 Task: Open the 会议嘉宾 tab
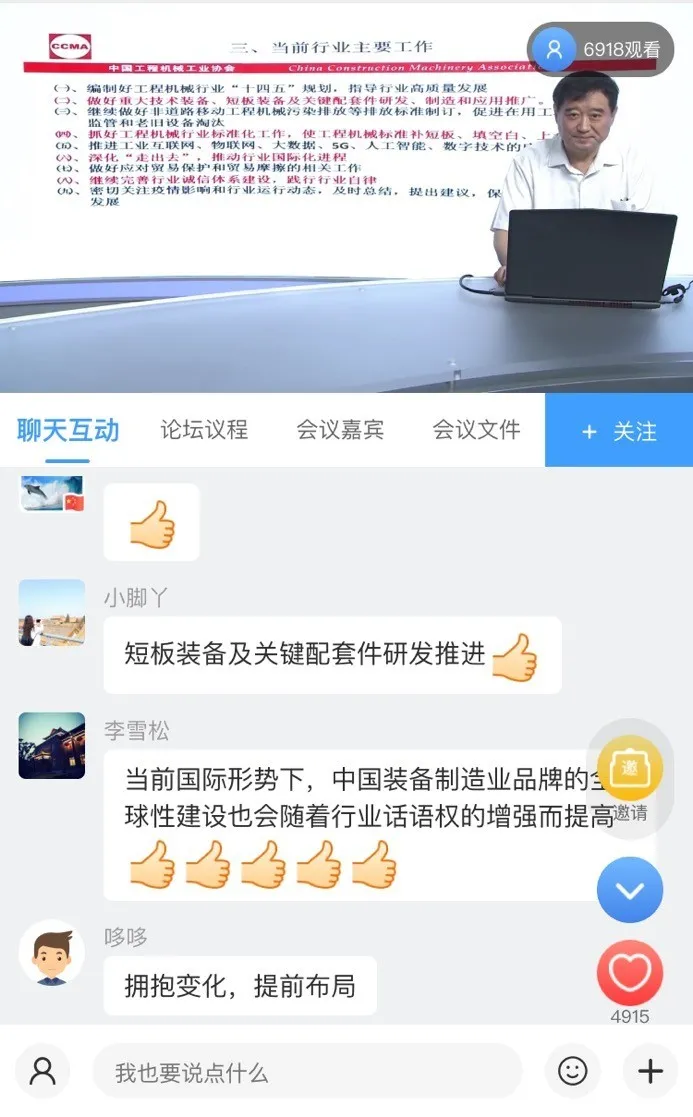point(340,431)
